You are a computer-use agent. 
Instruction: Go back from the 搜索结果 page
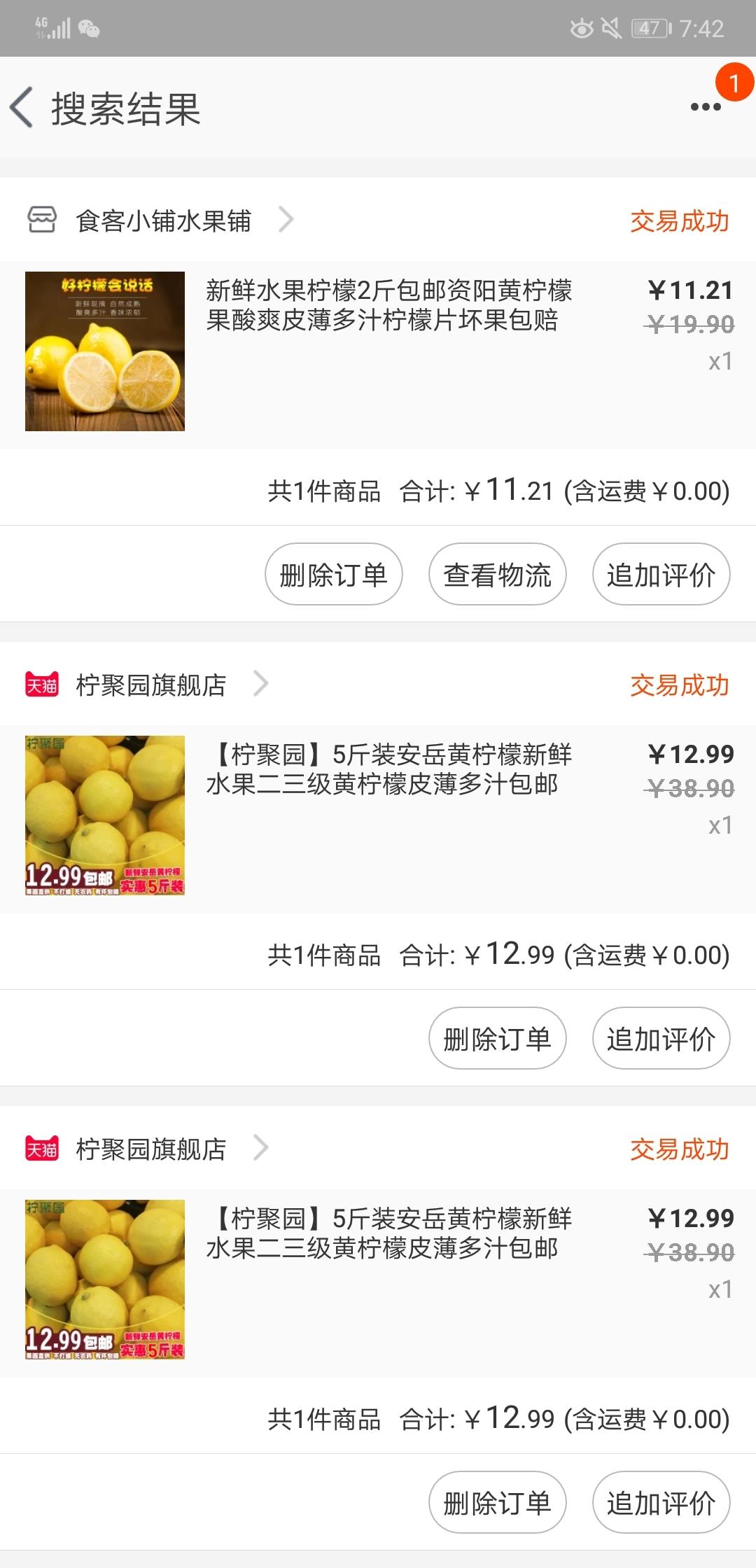pyautogui.click(x=22, y=108)
